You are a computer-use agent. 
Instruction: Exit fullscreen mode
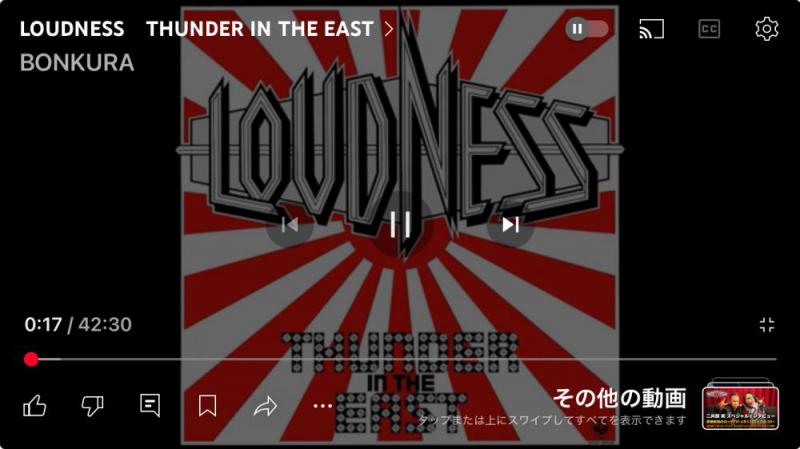[767, 325]
